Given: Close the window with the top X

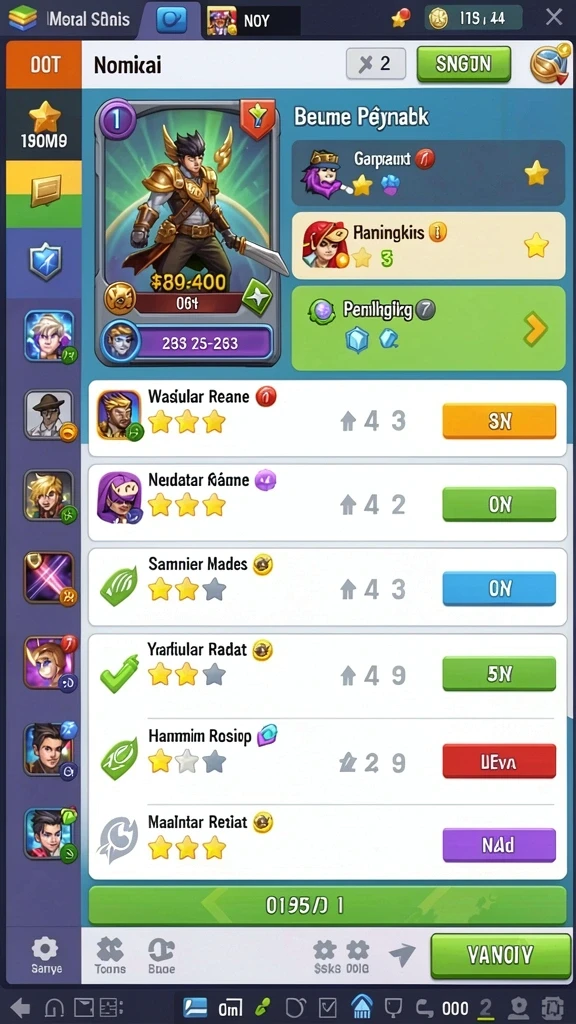Looking at the screenshot, I should [554, 18].
